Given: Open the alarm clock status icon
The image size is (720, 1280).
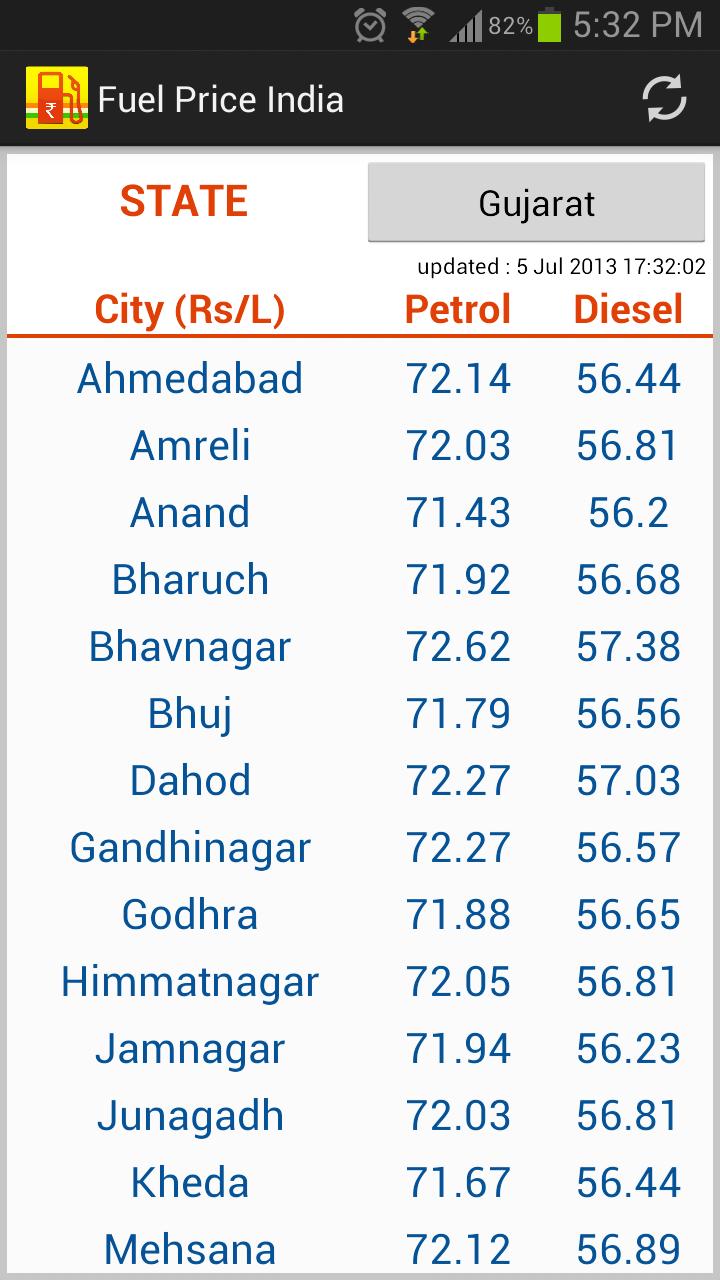Looking at the screenshot, I should 369,23.
